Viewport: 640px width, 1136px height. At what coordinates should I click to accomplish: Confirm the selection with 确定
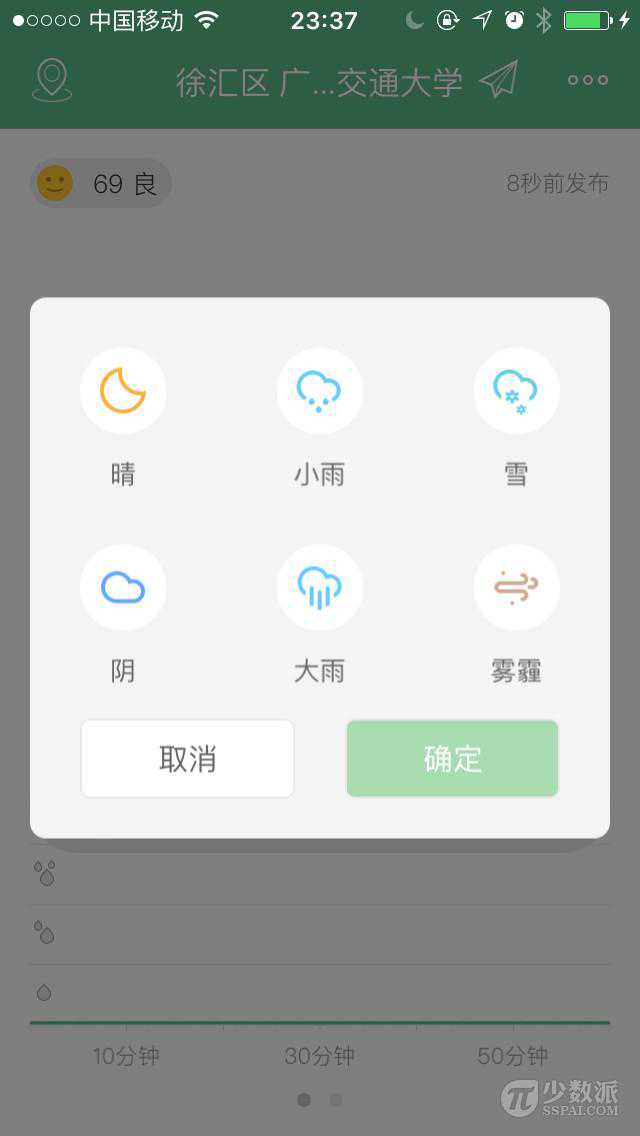[x=452, y=759]
